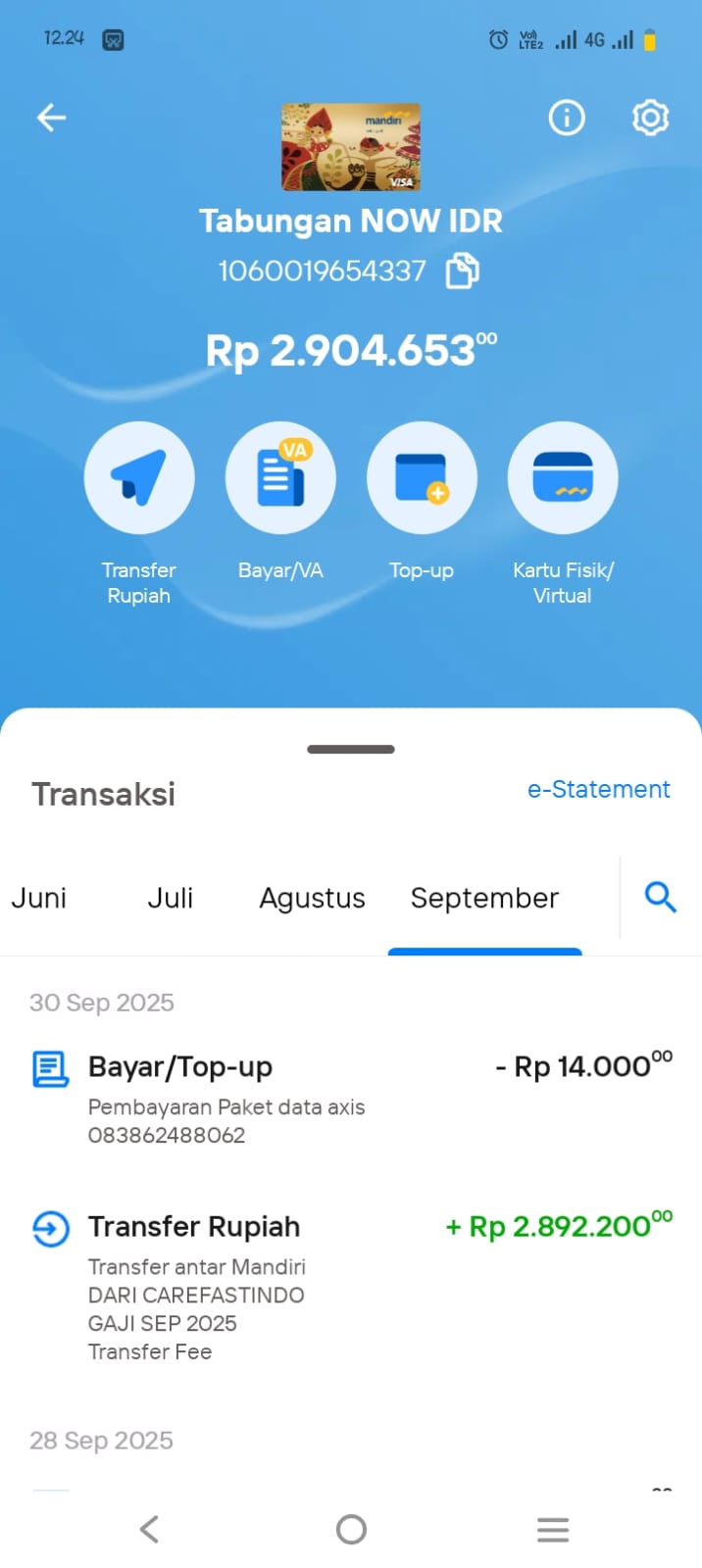
Task: Open the e-Statement link
Action: pyautogui.click(x=598, y=790)
